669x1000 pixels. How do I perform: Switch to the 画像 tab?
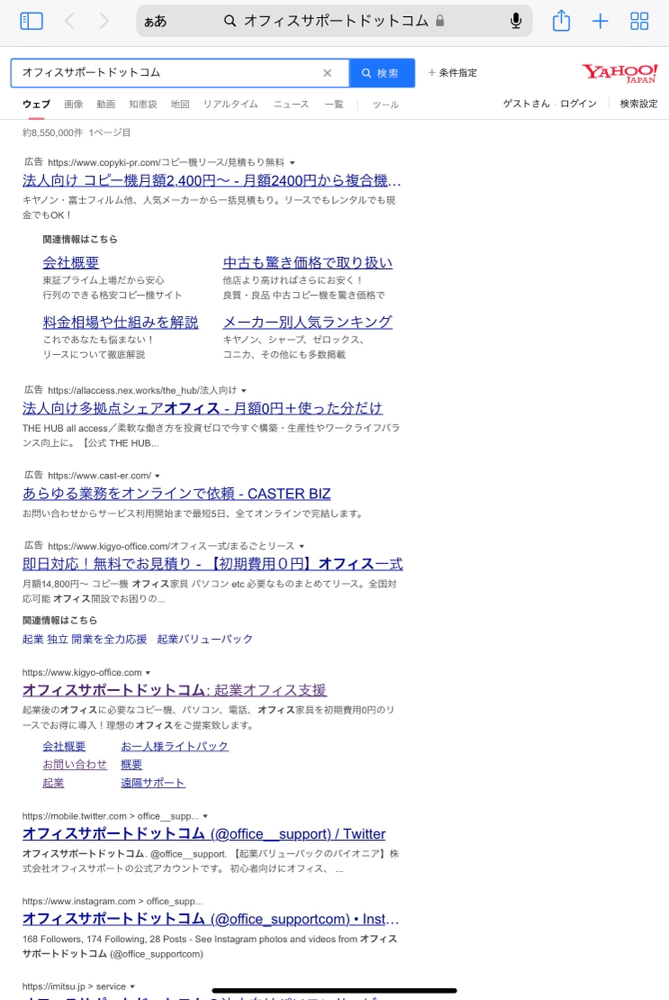pos(73,104)
